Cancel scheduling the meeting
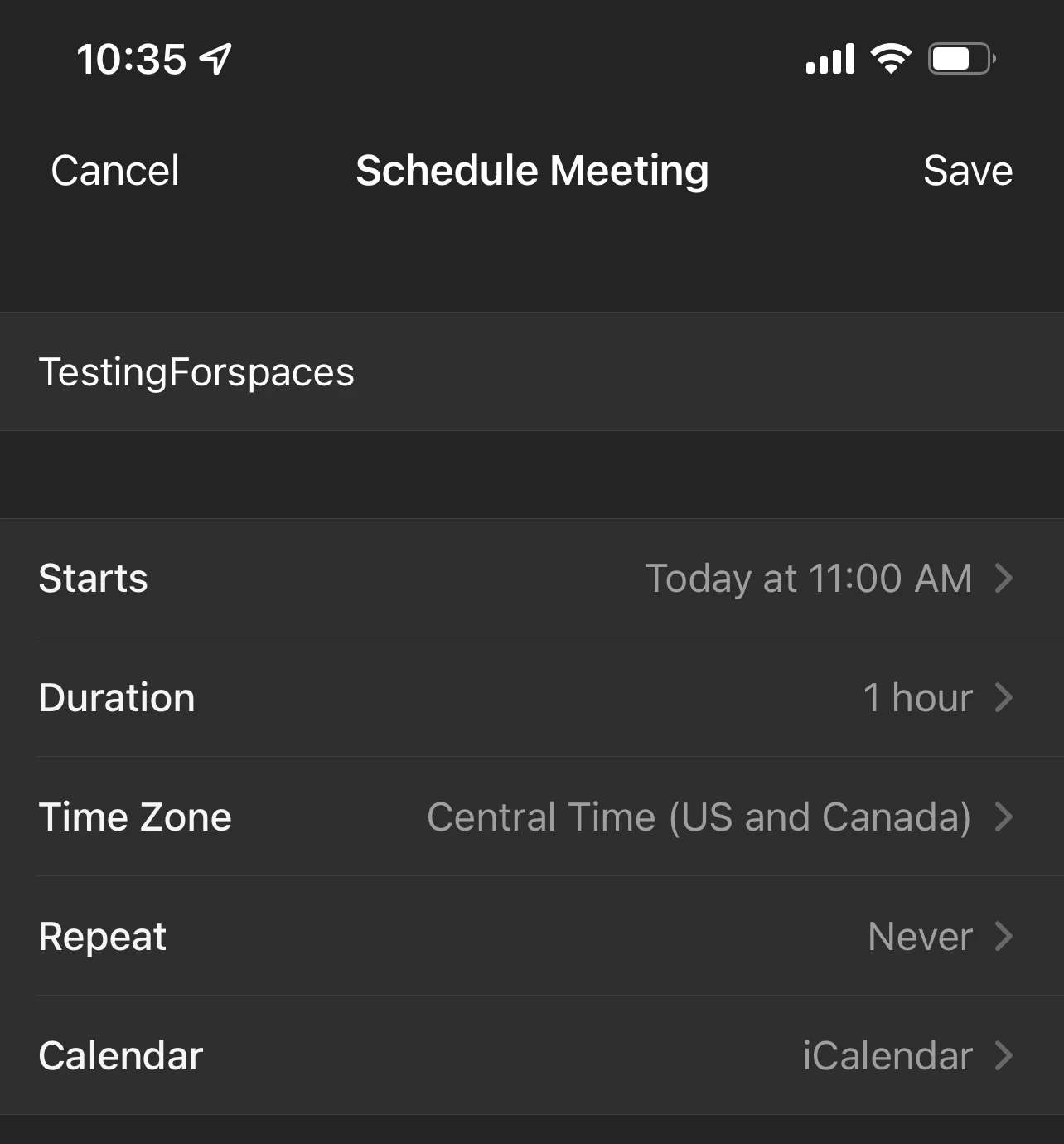This screenshot has width=1064, height=1144. tap(115, 171)
